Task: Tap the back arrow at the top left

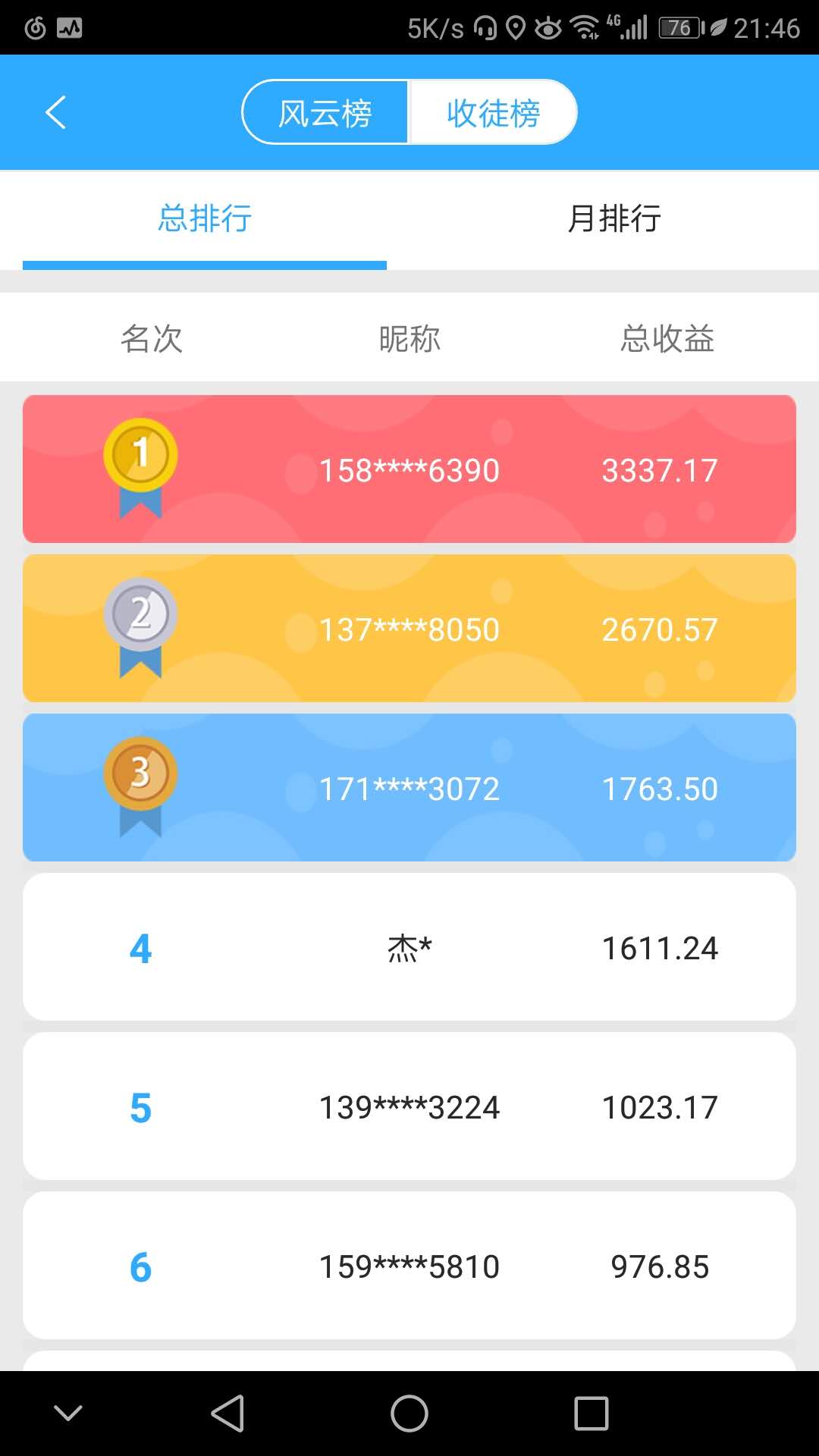Action: [x=55, y=111]
